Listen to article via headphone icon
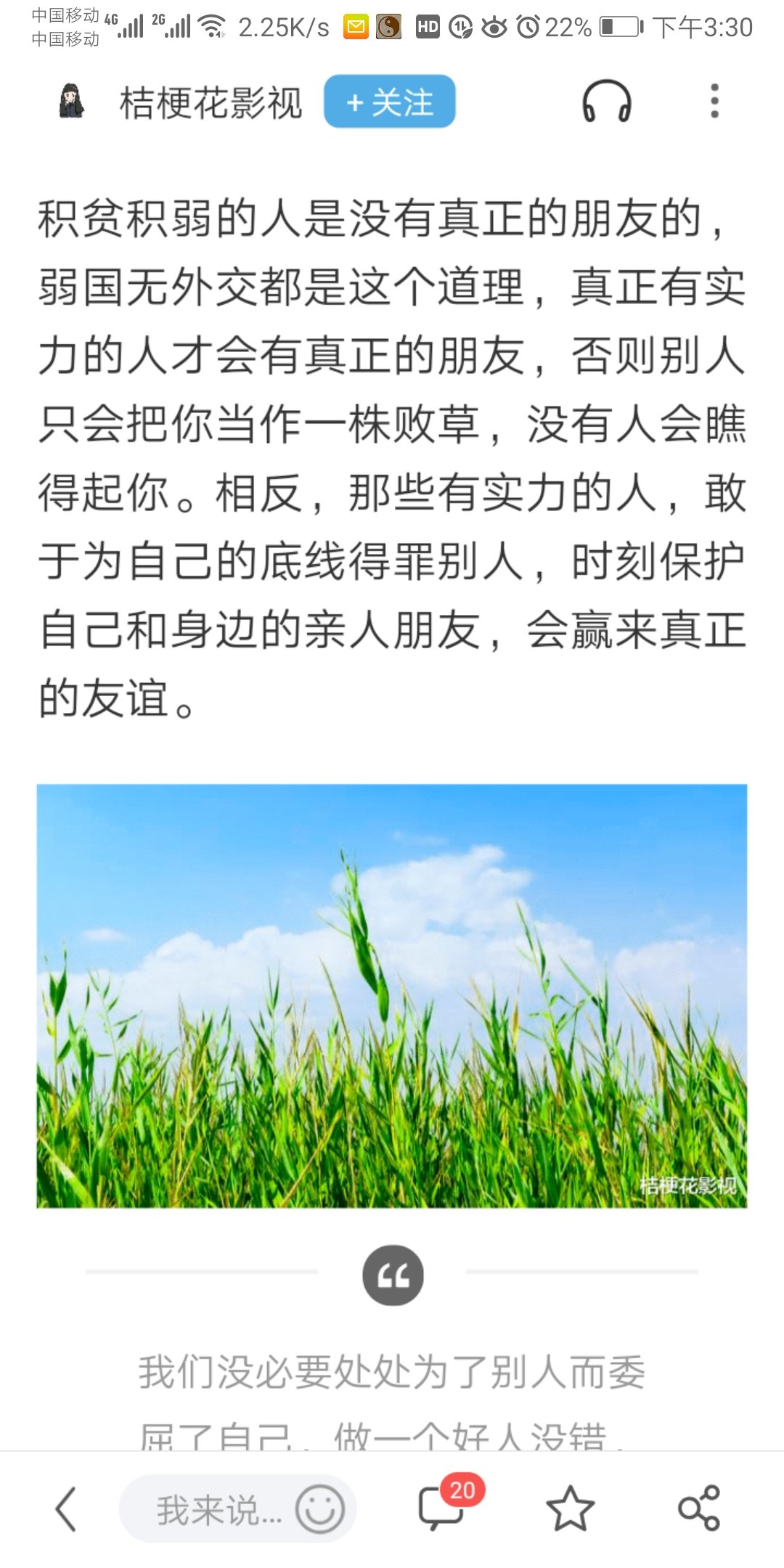The height and width of the screenshot is (1568, 784). [x=607, y=102]
